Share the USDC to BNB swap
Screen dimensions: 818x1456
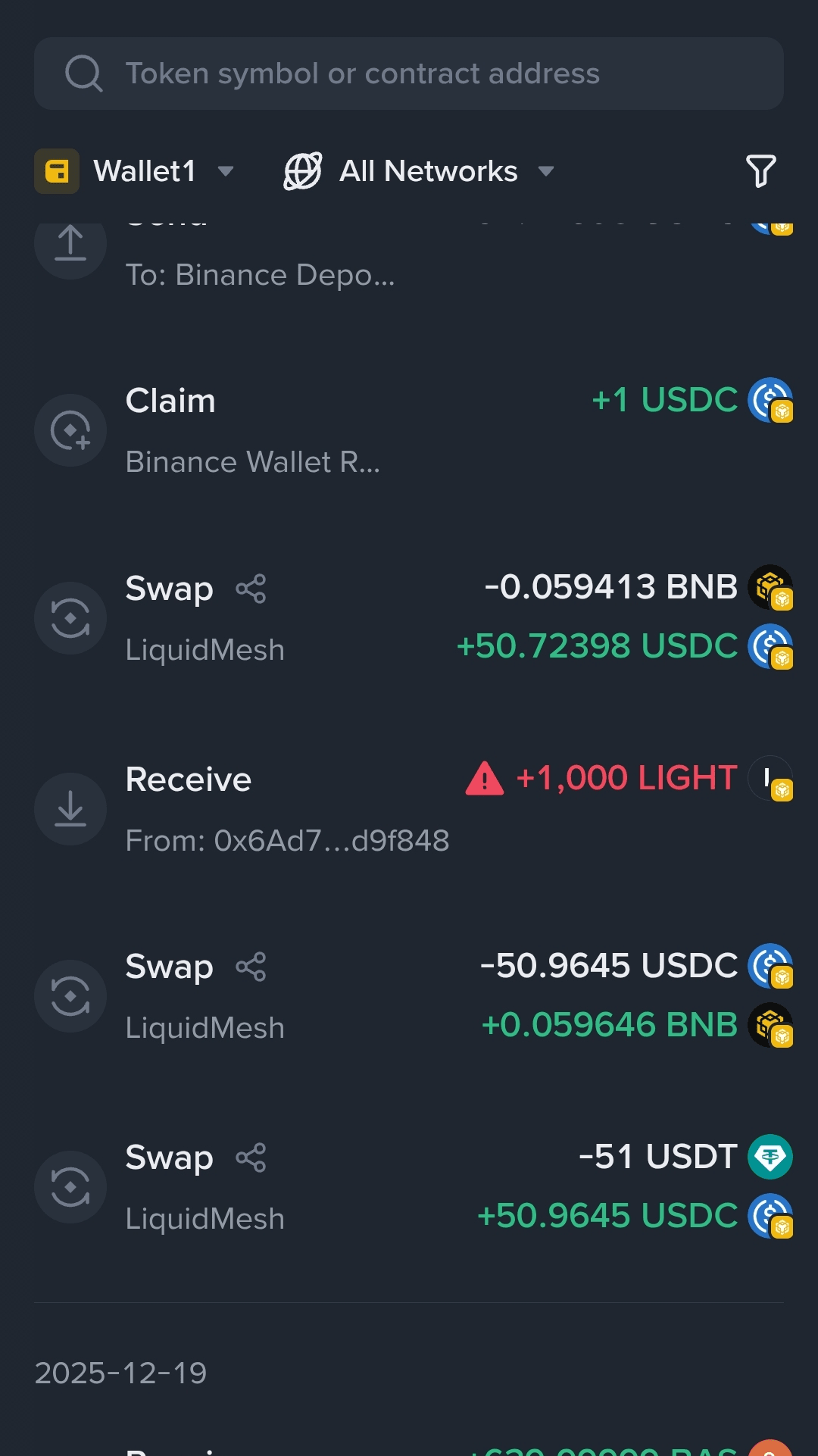pyautogui.click(x=251, y=967)
